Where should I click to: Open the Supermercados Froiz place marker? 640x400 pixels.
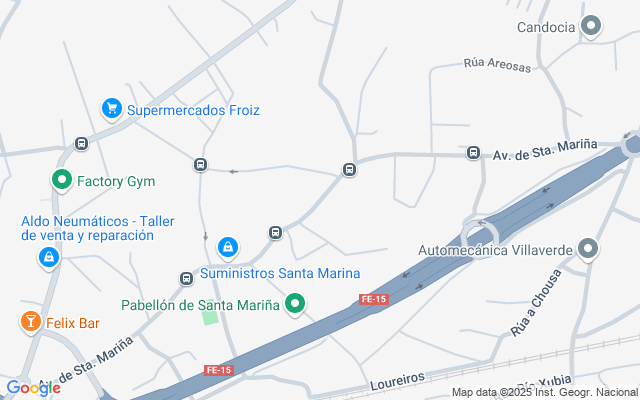pos(112,108)
